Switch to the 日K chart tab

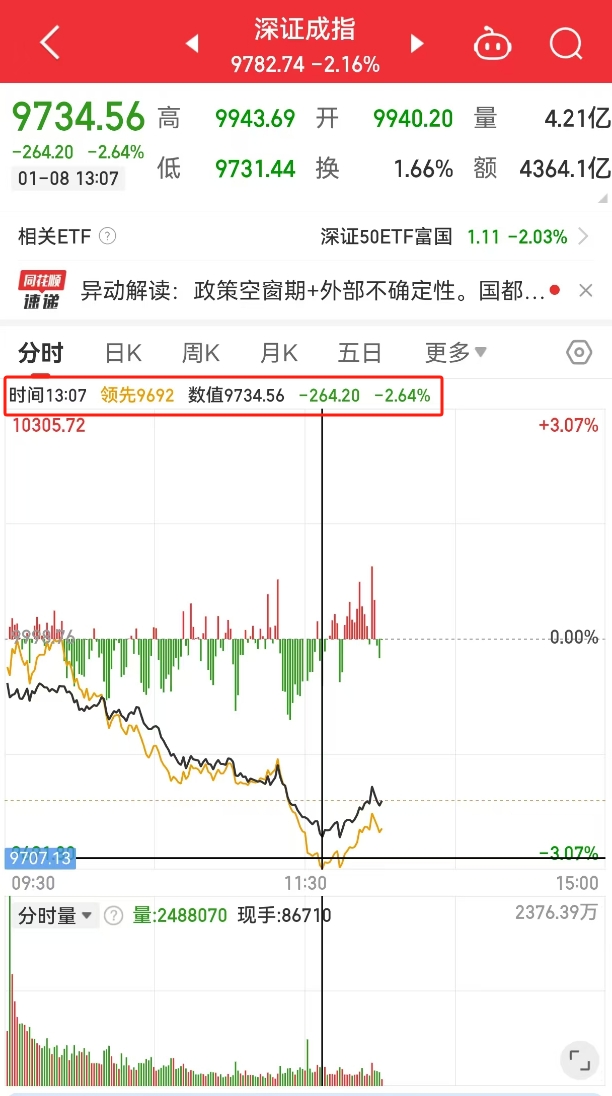tap(123, 352)
